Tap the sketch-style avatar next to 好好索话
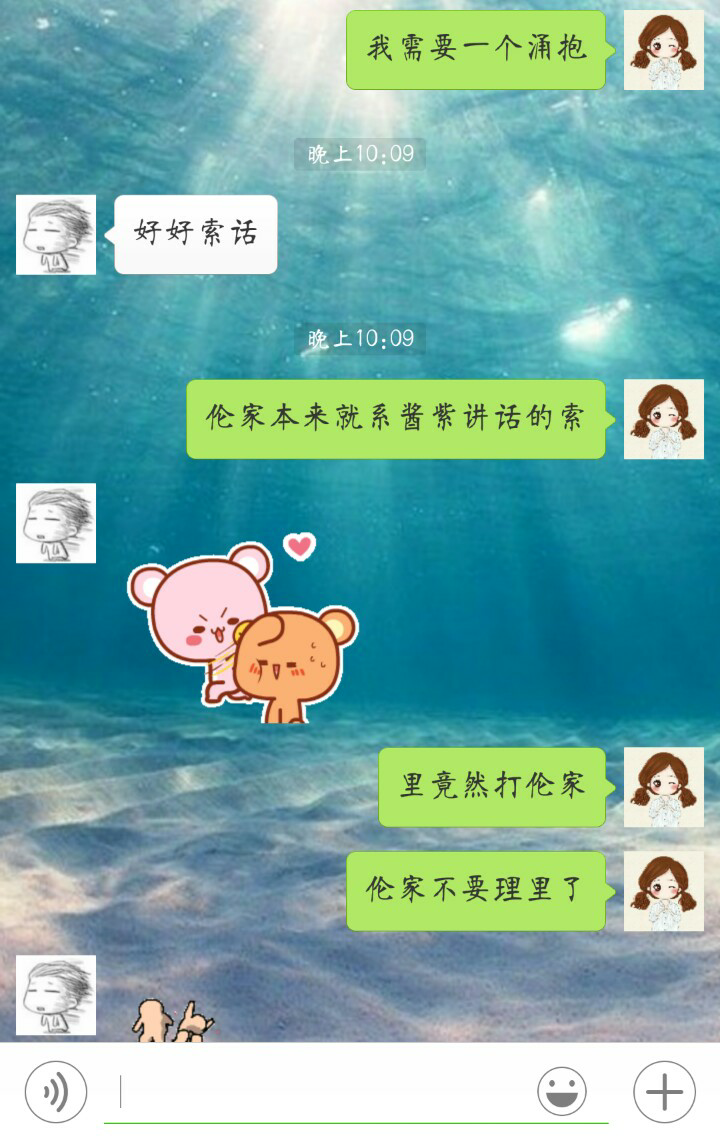Image resolution: width=720 pixels, height=1140 pixels. click(56, 235)
